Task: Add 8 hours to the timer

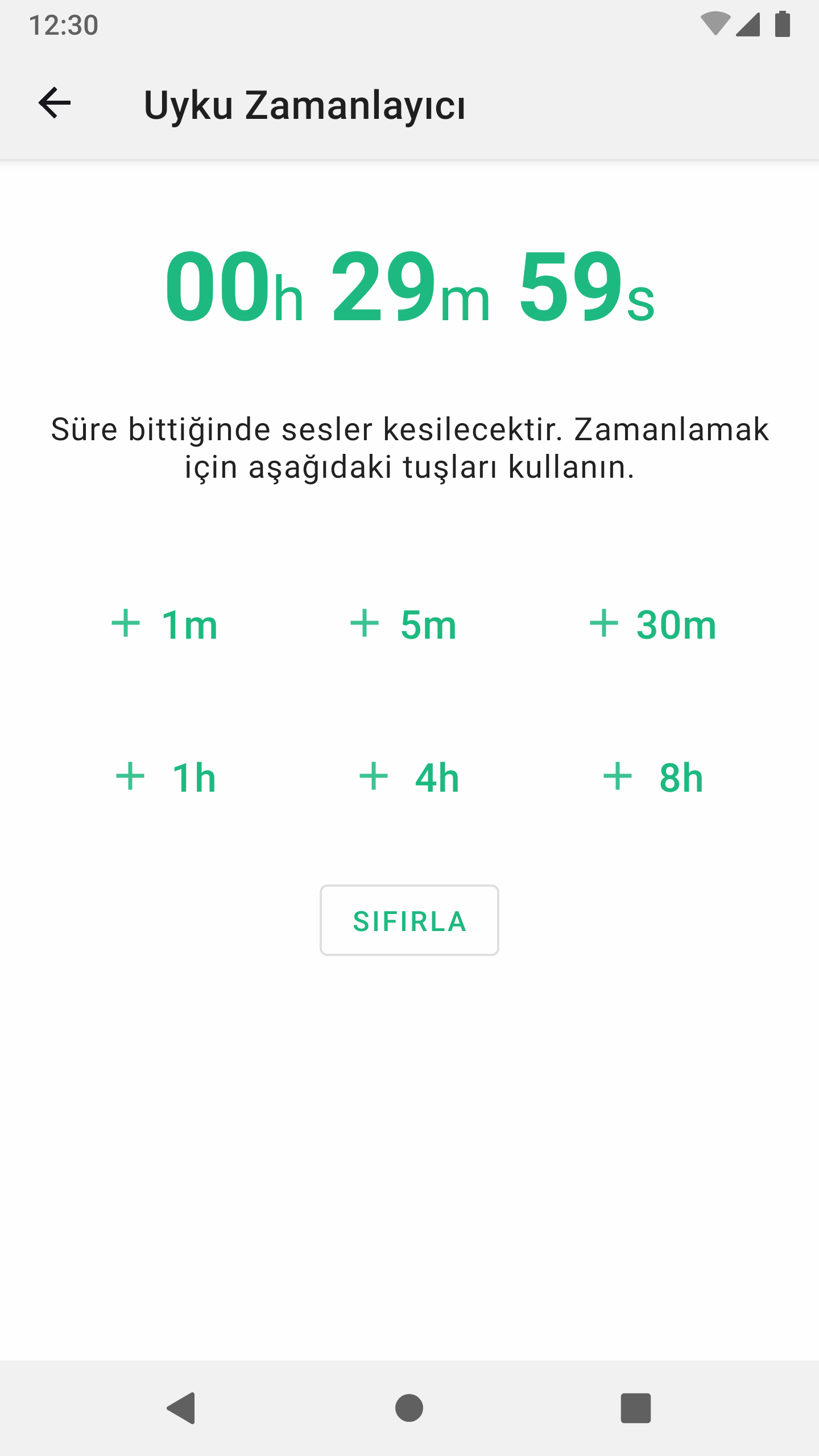Action: click(653, 777)
